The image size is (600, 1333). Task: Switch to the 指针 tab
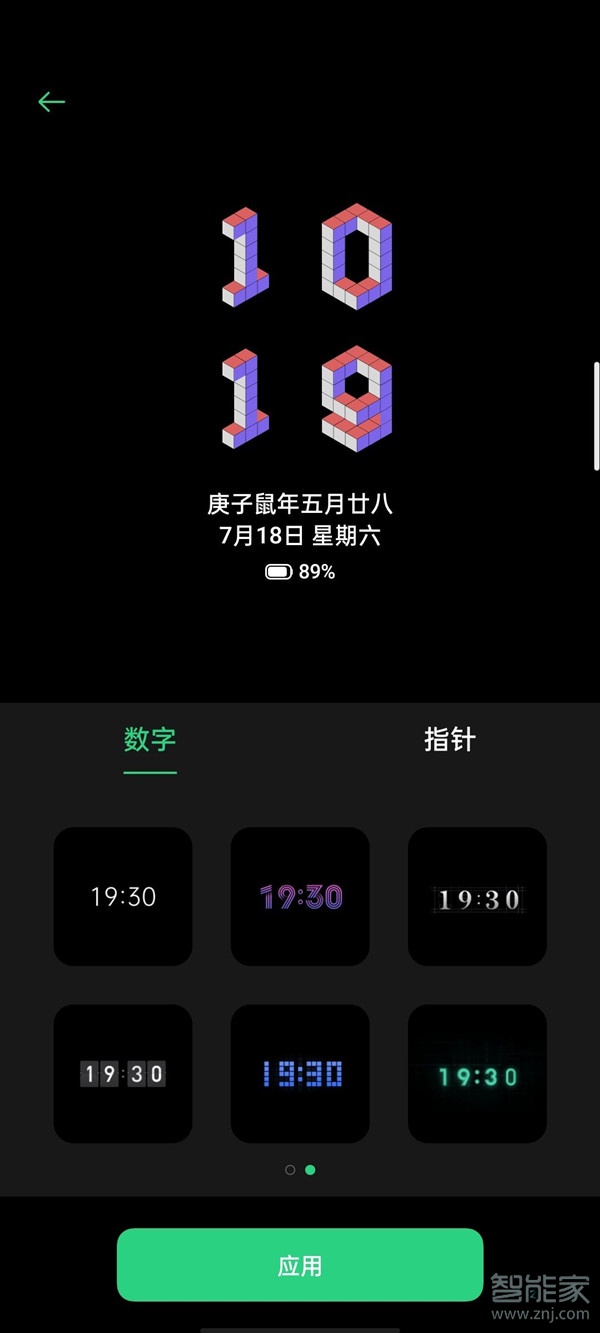[x=449, y=740]
